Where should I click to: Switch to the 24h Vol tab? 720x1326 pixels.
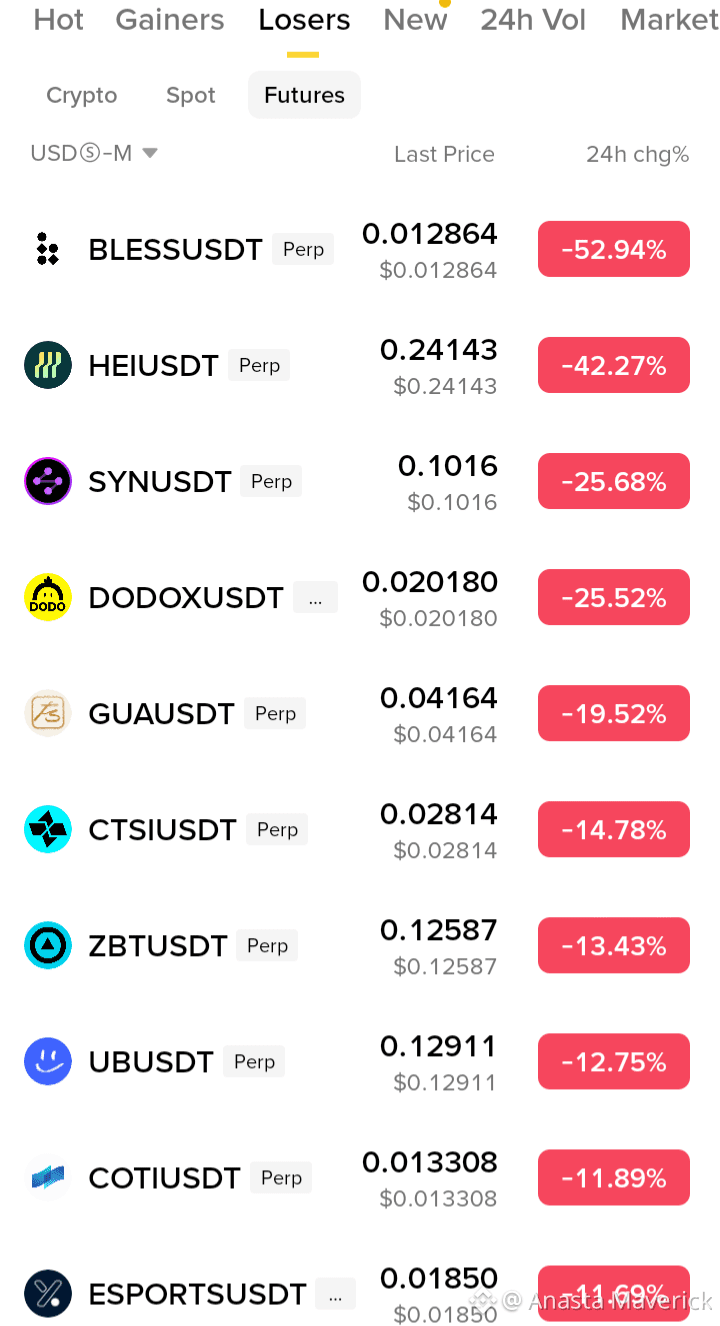coord(533,20)
